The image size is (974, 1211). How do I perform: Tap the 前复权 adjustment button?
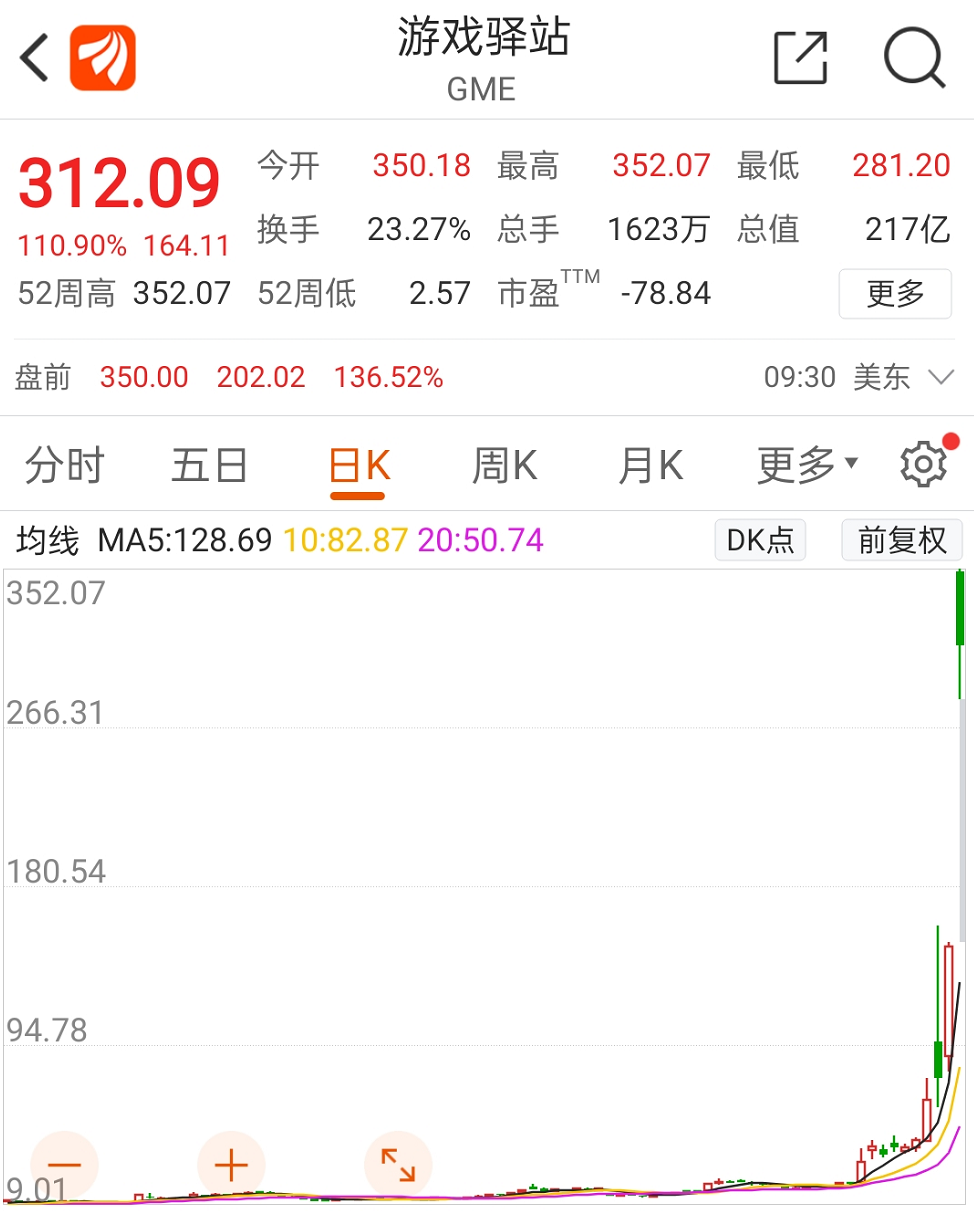[x=902, y=541]
